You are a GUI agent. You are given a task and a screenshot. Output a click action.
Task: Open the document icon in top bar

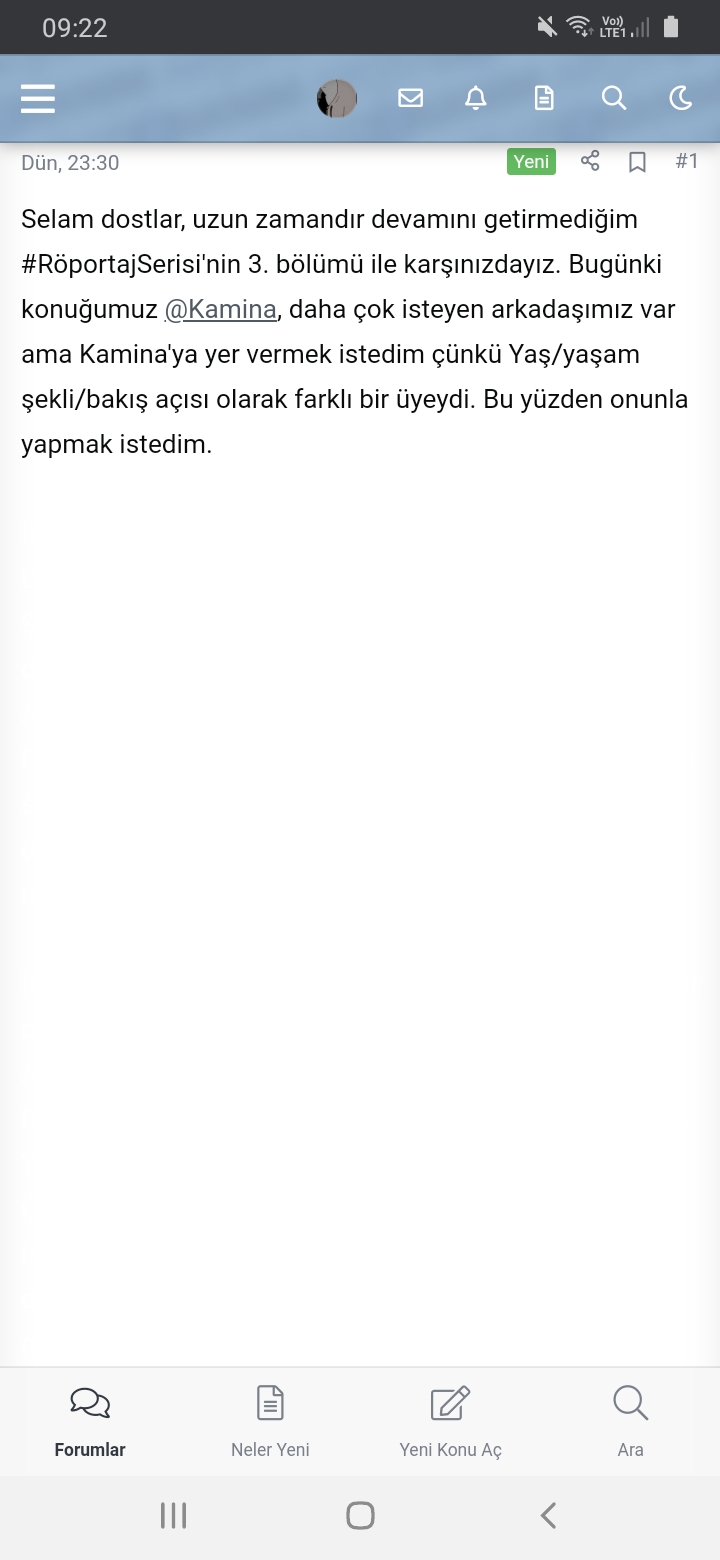coord(543,98)
